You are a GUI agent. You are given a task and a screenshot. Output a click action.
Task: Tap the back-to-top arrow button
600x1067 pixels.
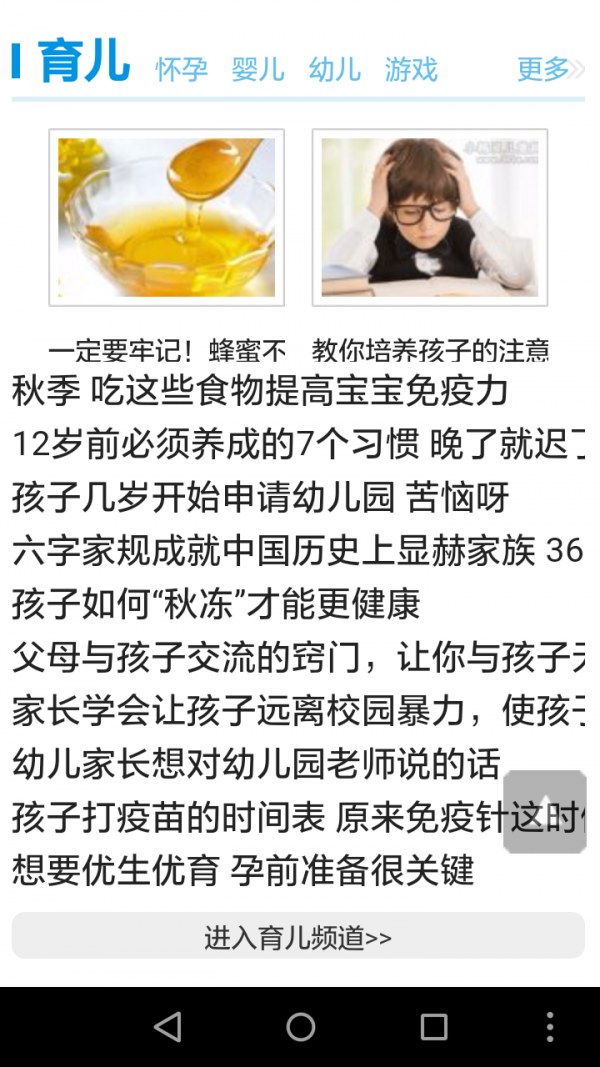tap(544, 811)
